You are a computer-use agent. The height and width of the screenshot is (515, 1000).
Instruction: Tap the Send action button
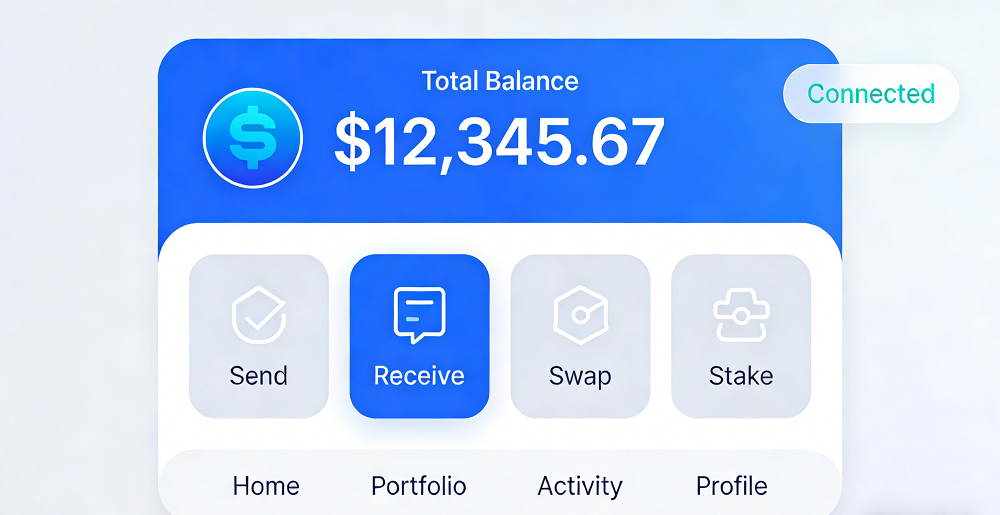259,336
